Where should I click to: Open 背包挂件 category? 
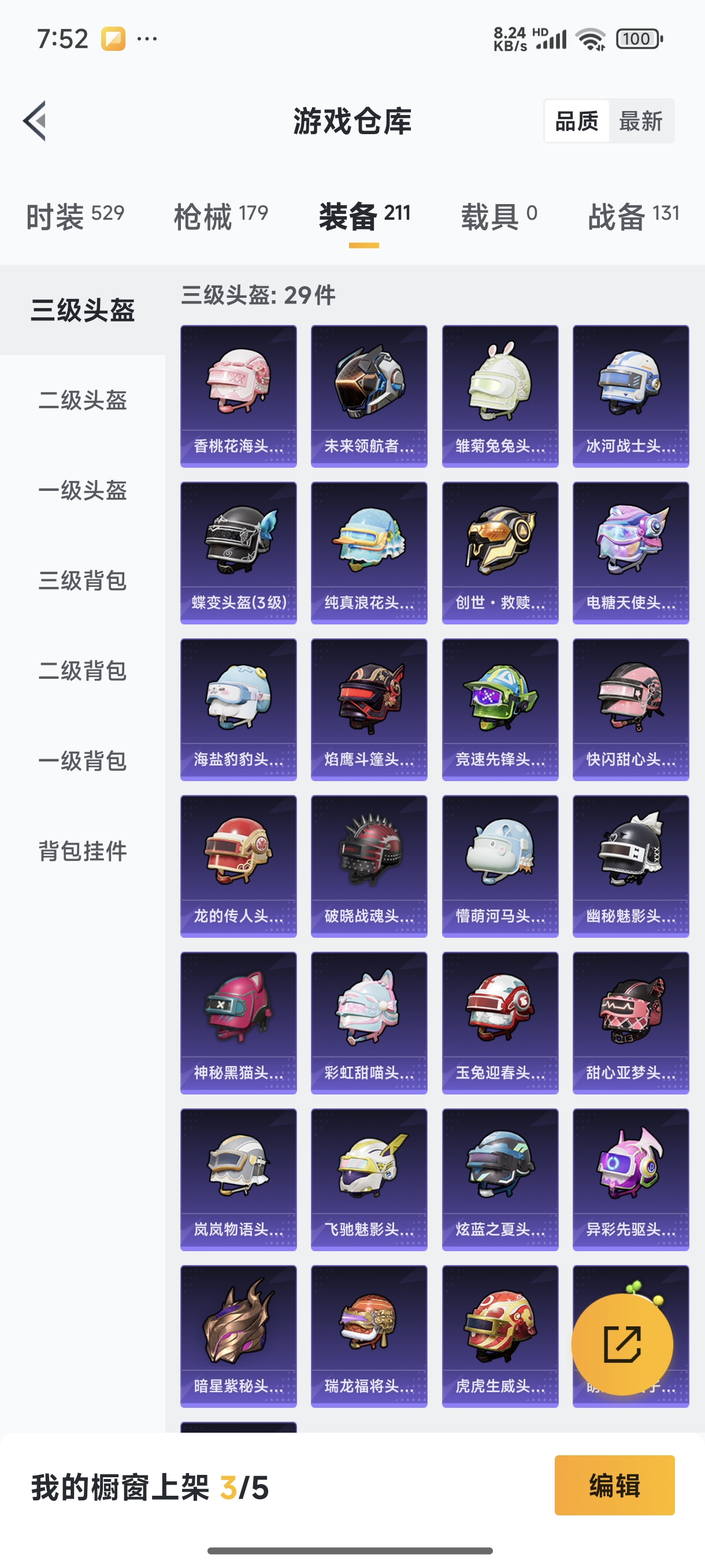tap(83, 851)
